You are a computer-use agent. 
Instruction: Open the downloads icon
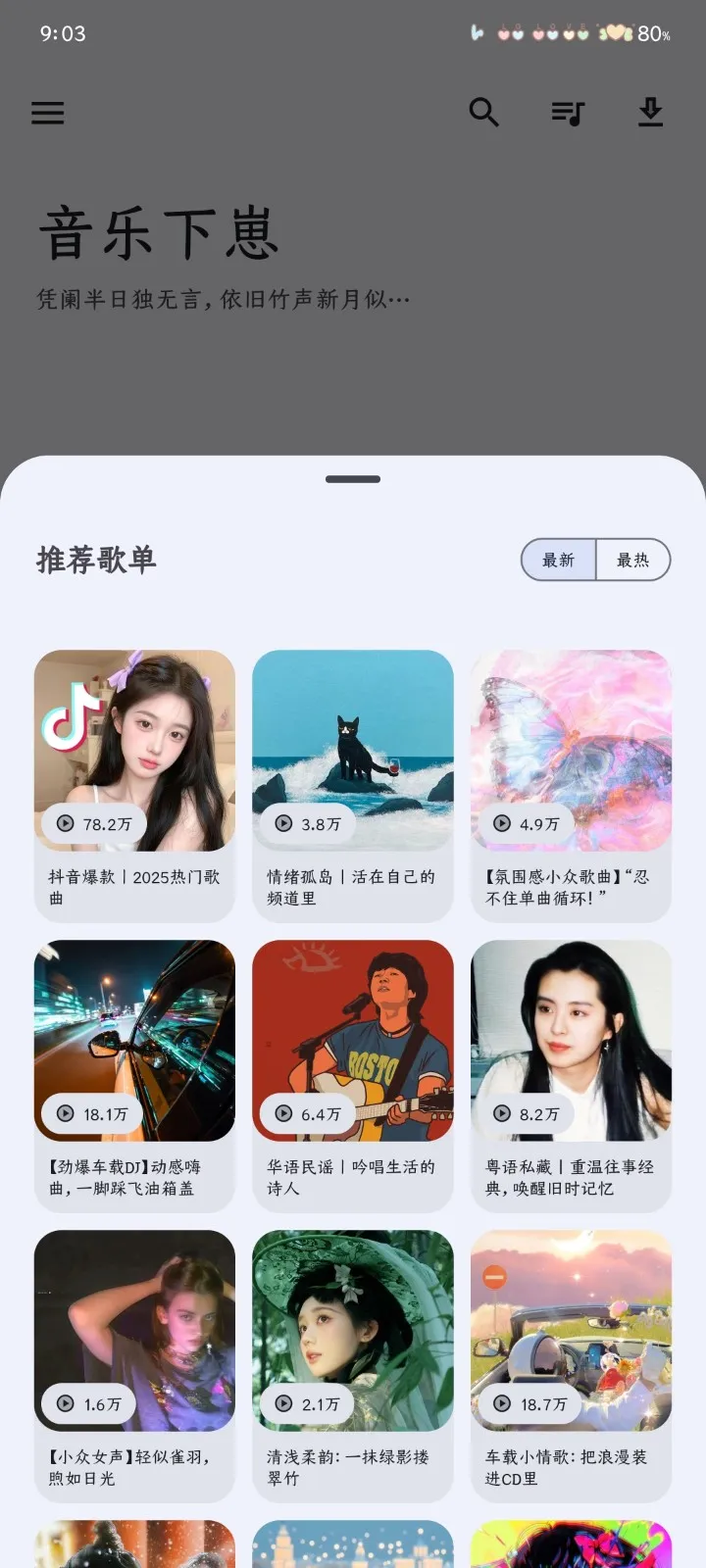click(650, 113)
